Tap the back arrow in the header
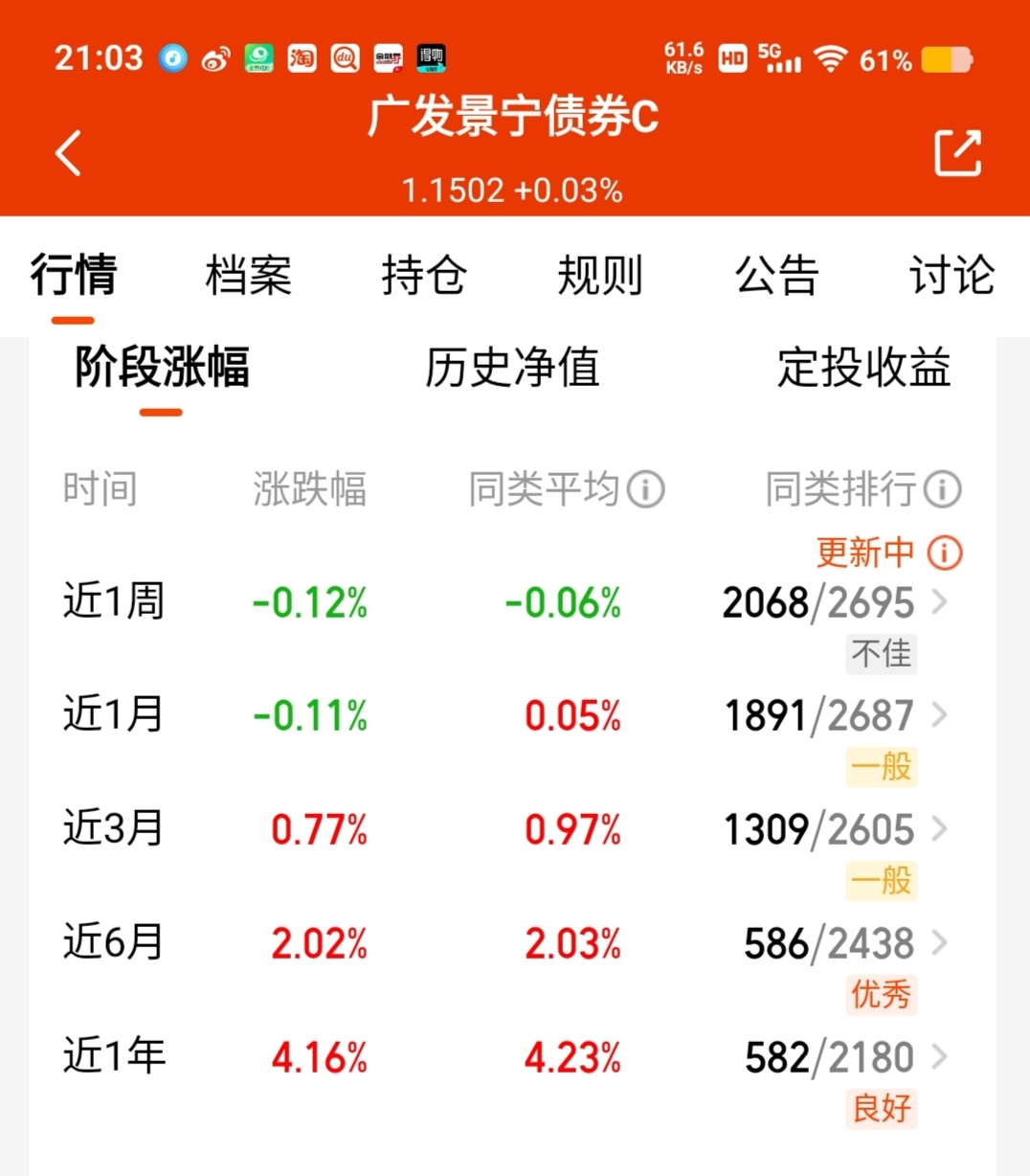Screen dimensions: 1030x1176 click(67, 153)
